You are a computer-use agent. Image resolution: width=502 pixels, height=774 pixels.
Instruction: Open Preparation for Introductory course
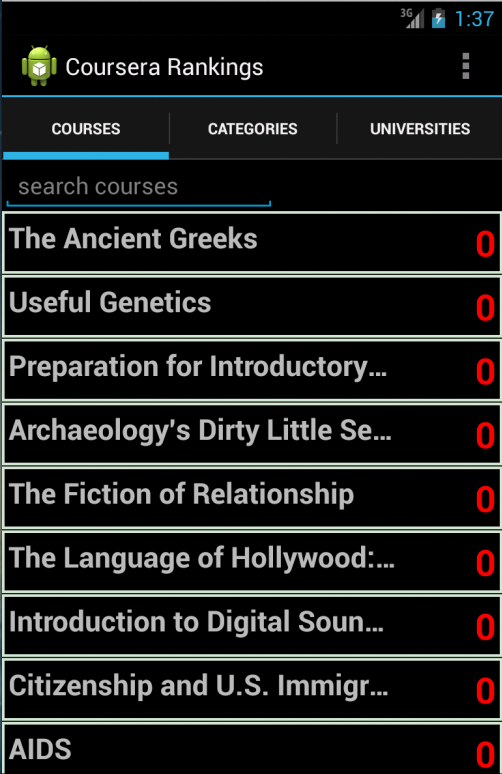pos(252,370)
